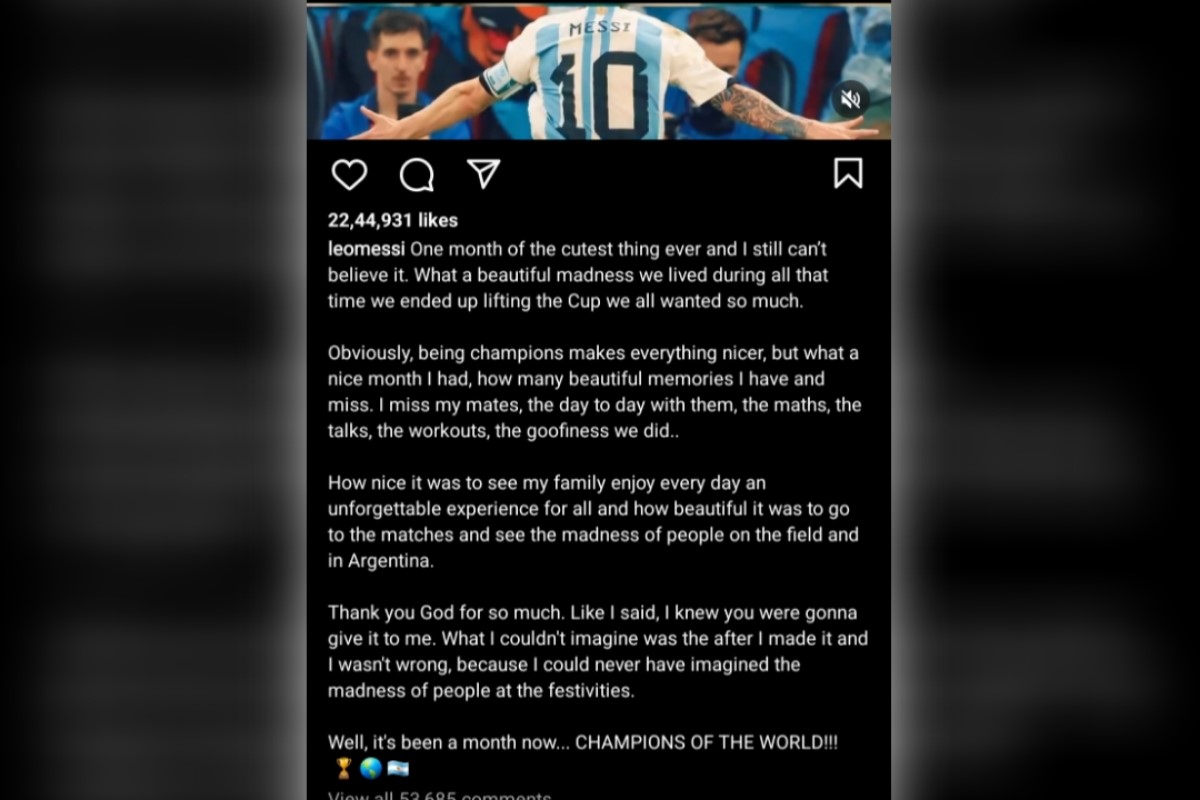Share the post via paper plane icon
1200x800 pixels.
(483, 174)
